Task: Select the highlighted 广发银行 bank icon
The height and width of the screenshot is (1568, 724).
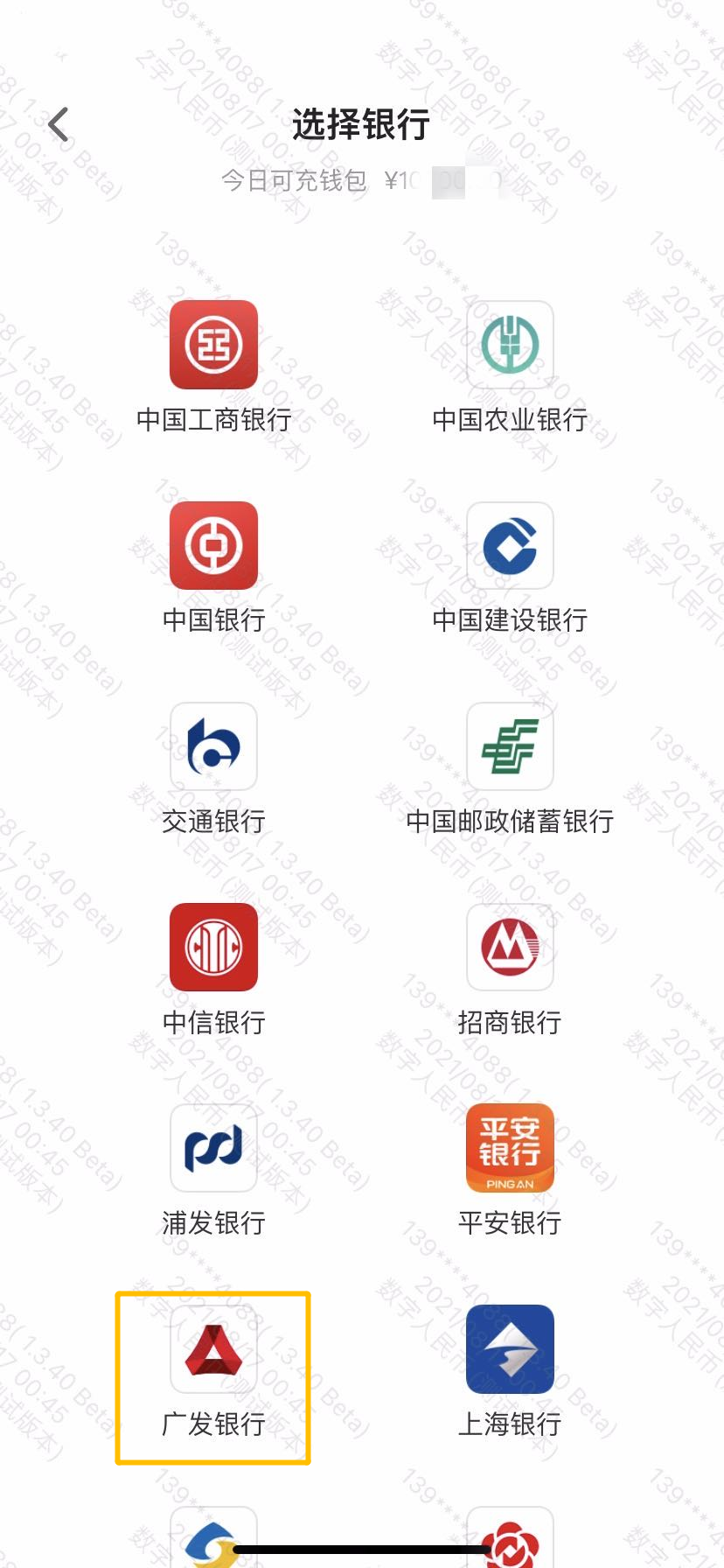Action: pyautogui.click(x=212, y=1348)
